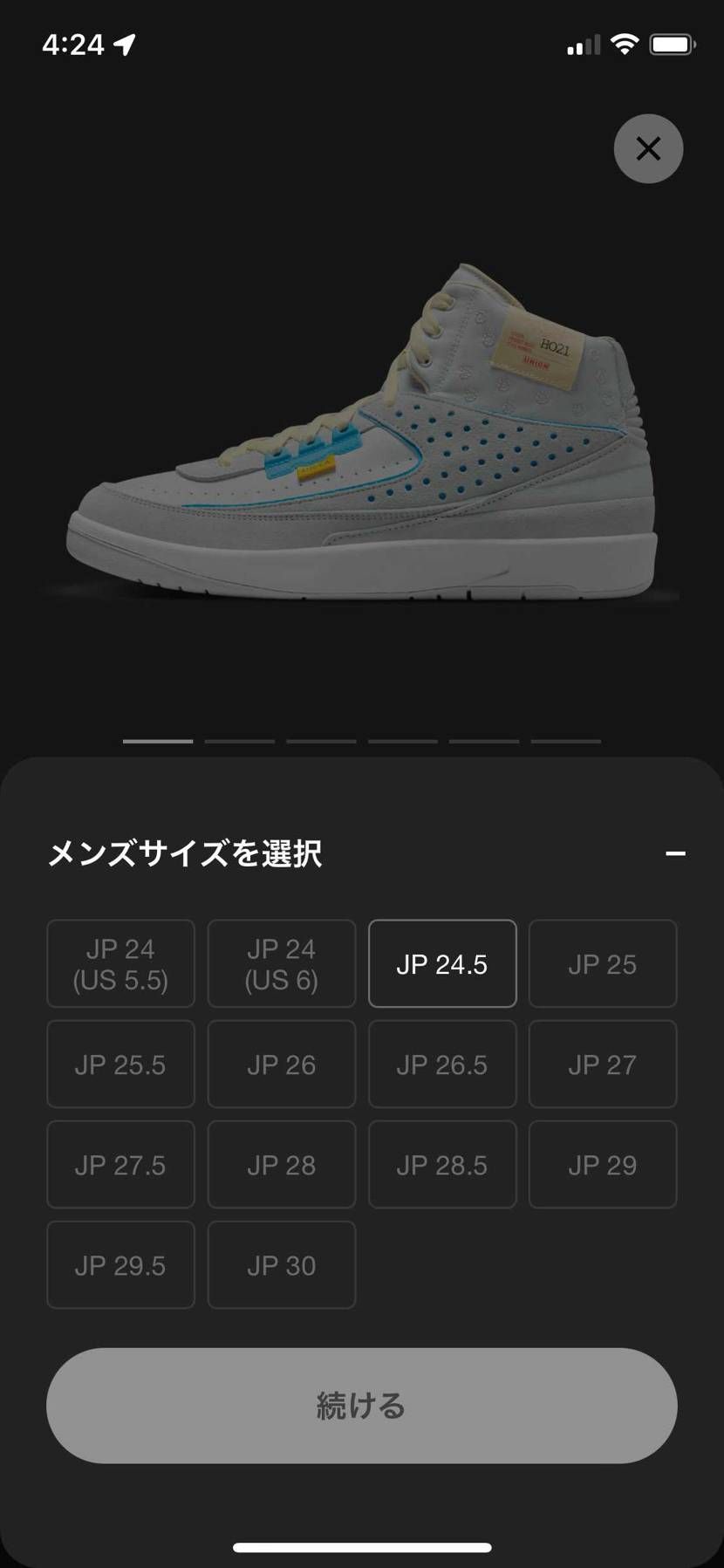Pick size JP 25
The height and width of the screenshot is (1568, 724).
[x=603, y=963]
